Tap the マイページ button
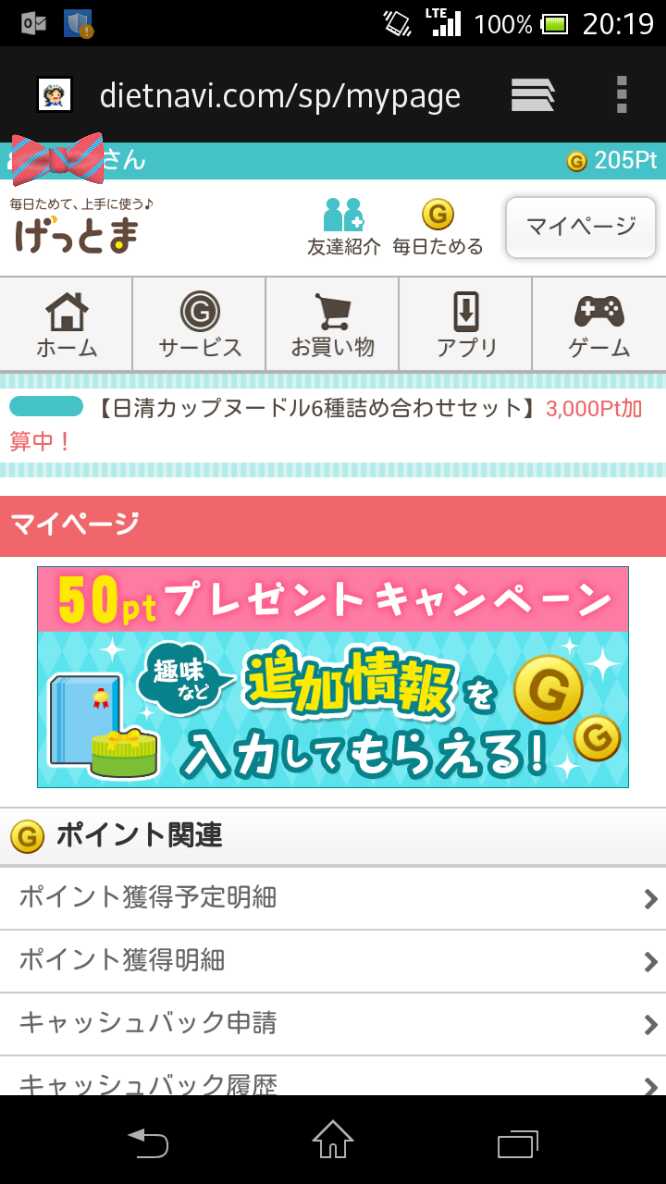This screenshot has height=1184, width=666. tap(581, 227)
